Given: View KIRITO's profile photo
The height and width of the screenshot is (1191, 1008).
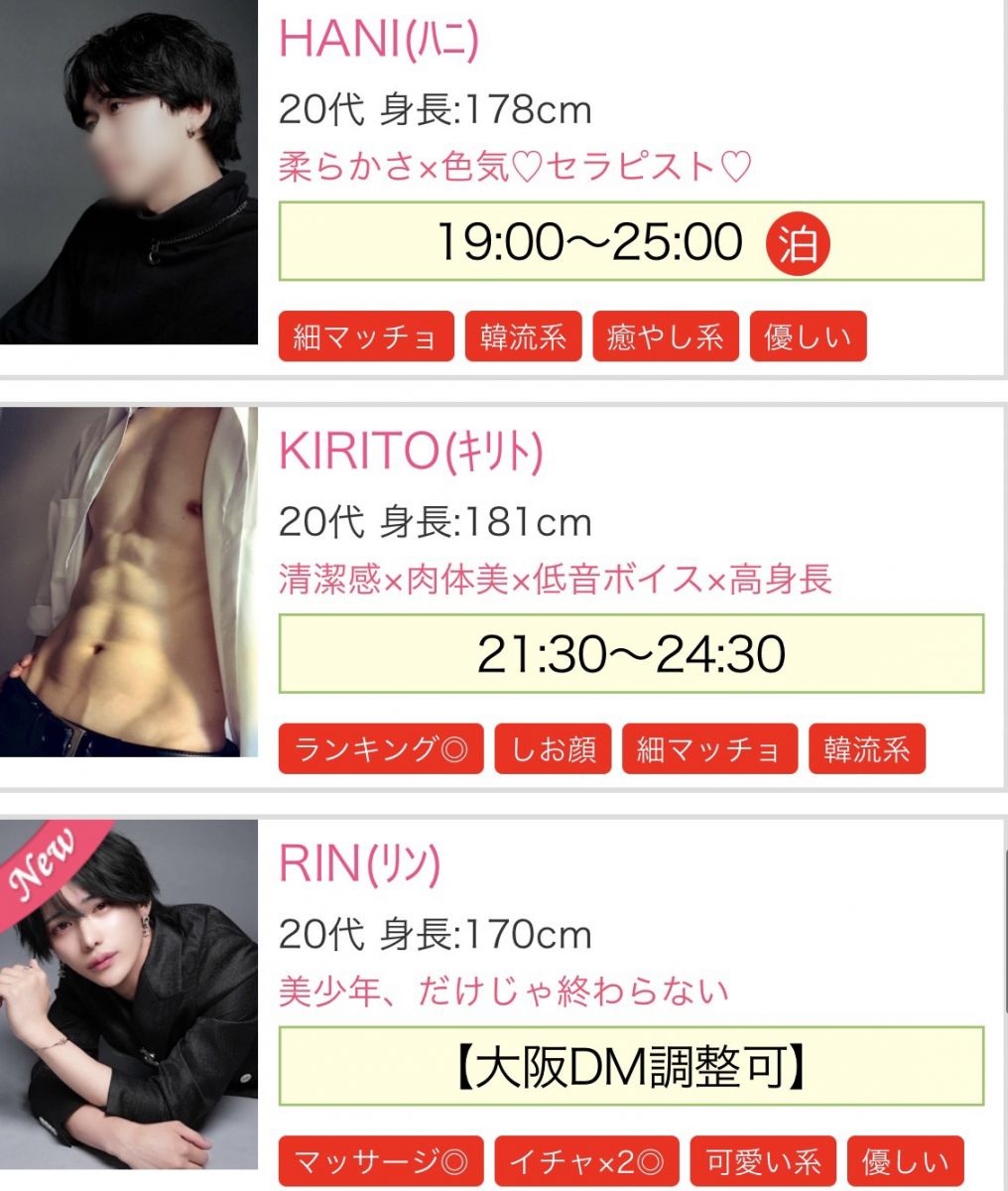Looking at the screenshot, I should click(x=128, y=582).
